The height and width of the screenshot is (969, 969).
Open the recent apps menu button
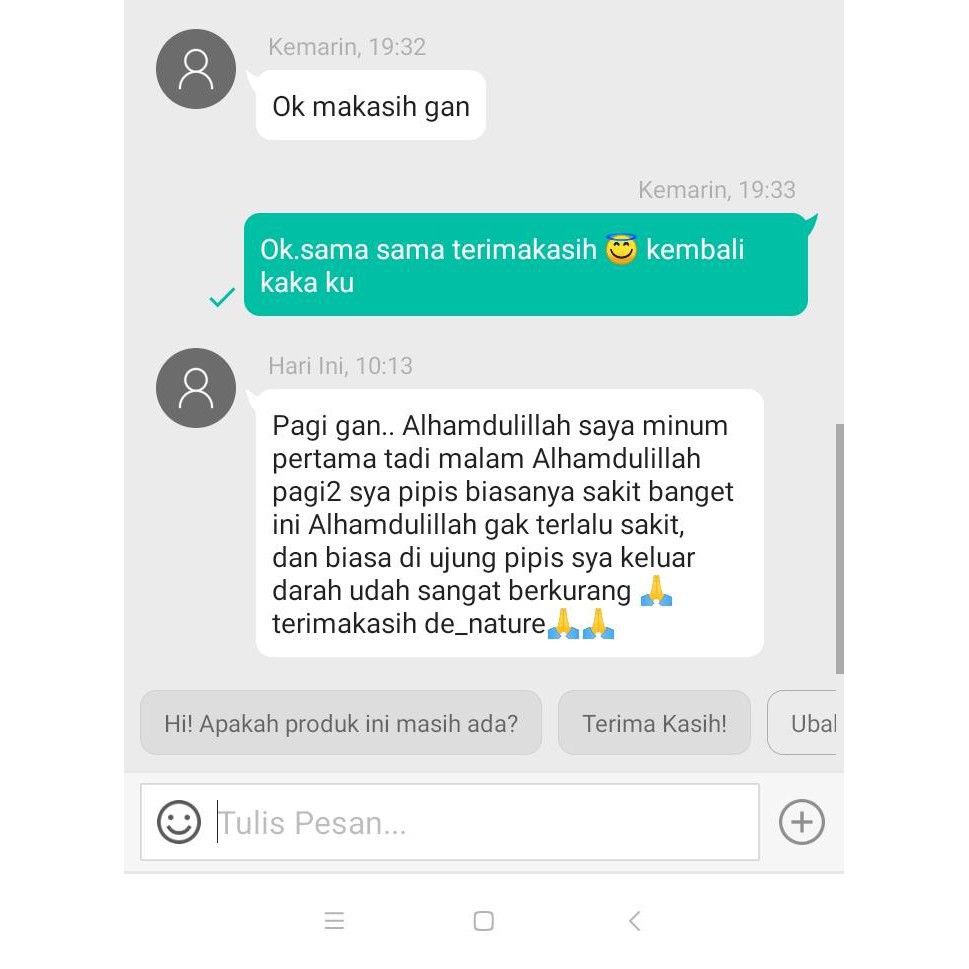click(x=335, y=921)
